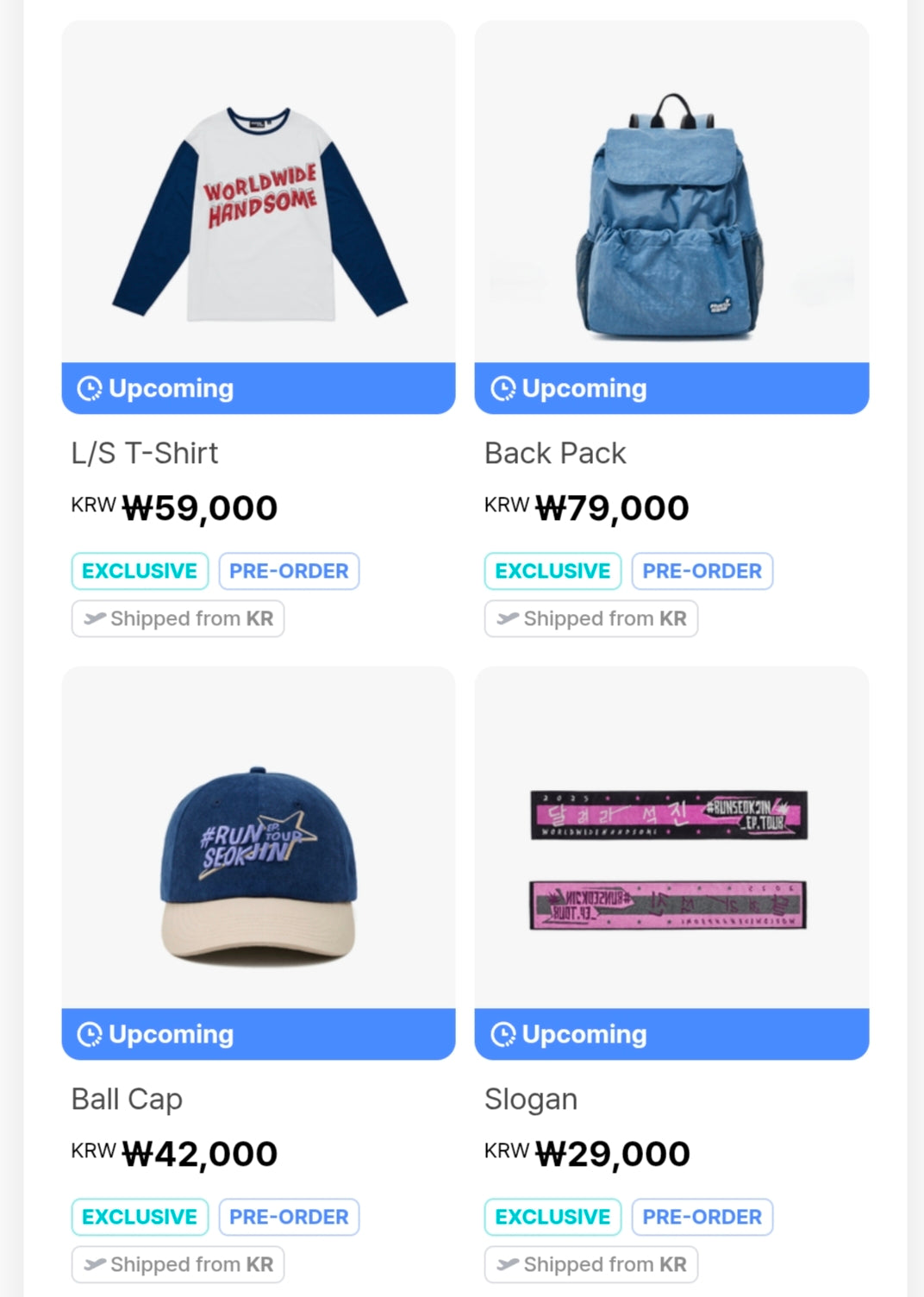
Task: Open the Ball Cap product page
Action: coord(125,1099)
